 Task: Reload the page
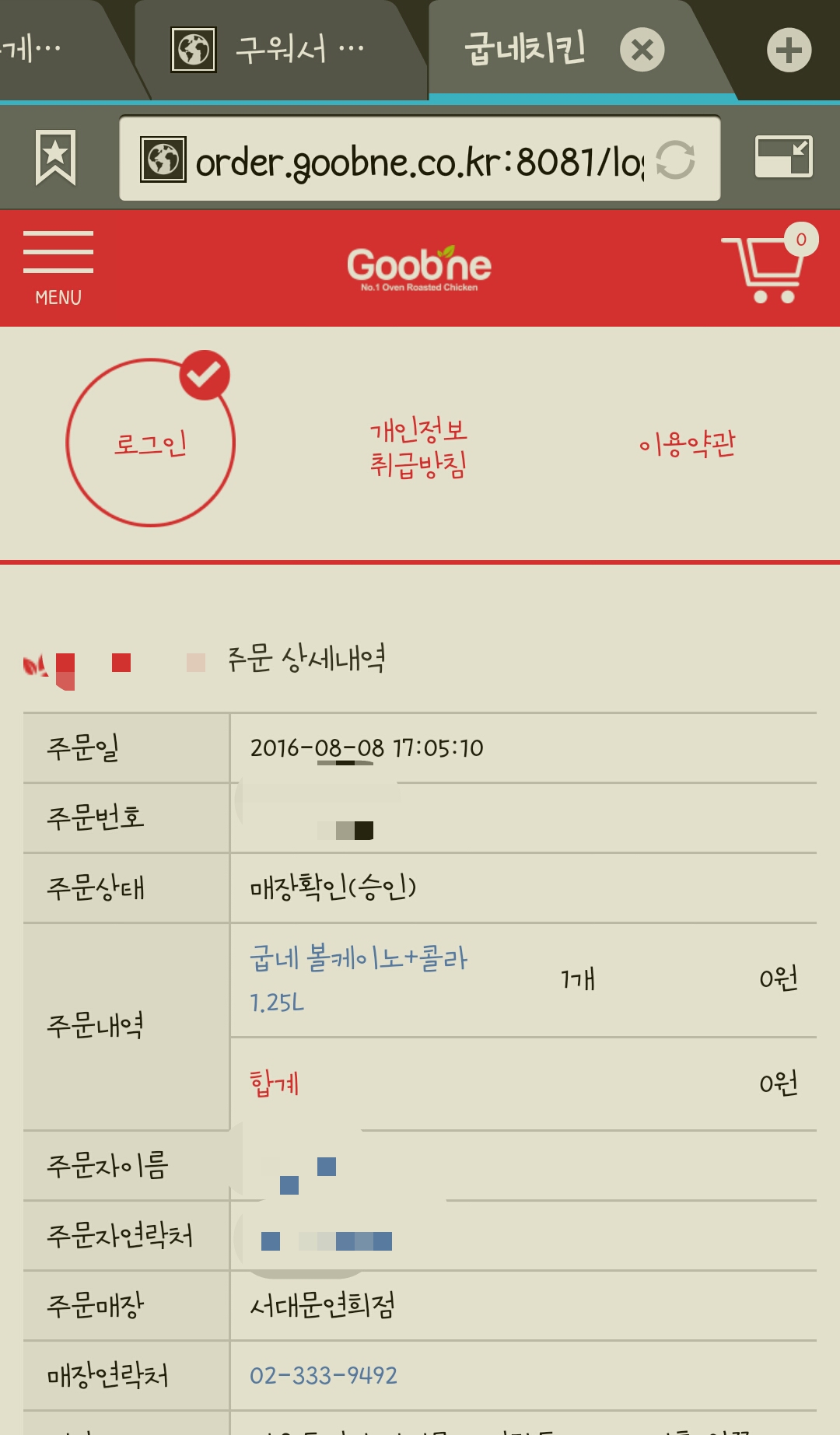point(675,160)
